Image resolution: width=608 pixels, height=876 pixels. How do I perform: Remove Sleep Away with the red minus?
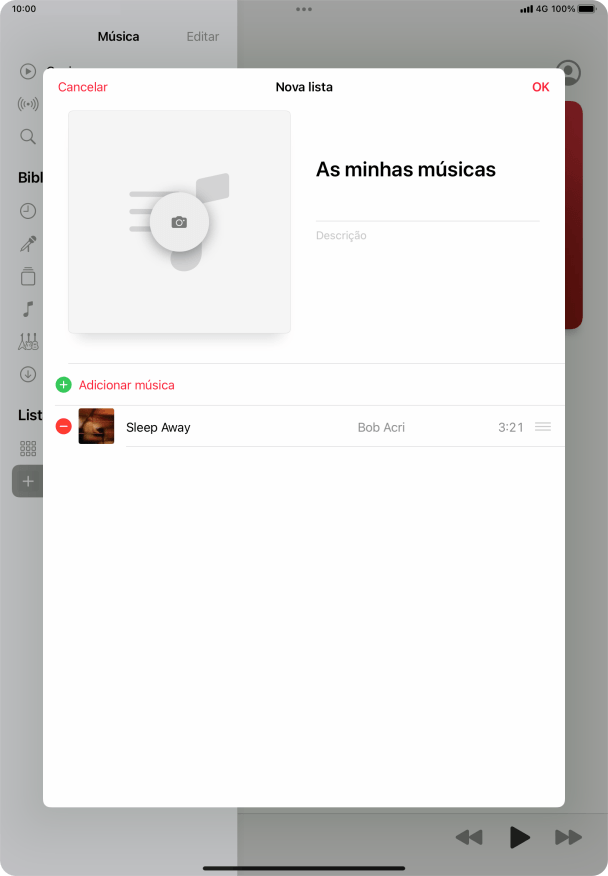pyautogui.click(x=64, y=427)
